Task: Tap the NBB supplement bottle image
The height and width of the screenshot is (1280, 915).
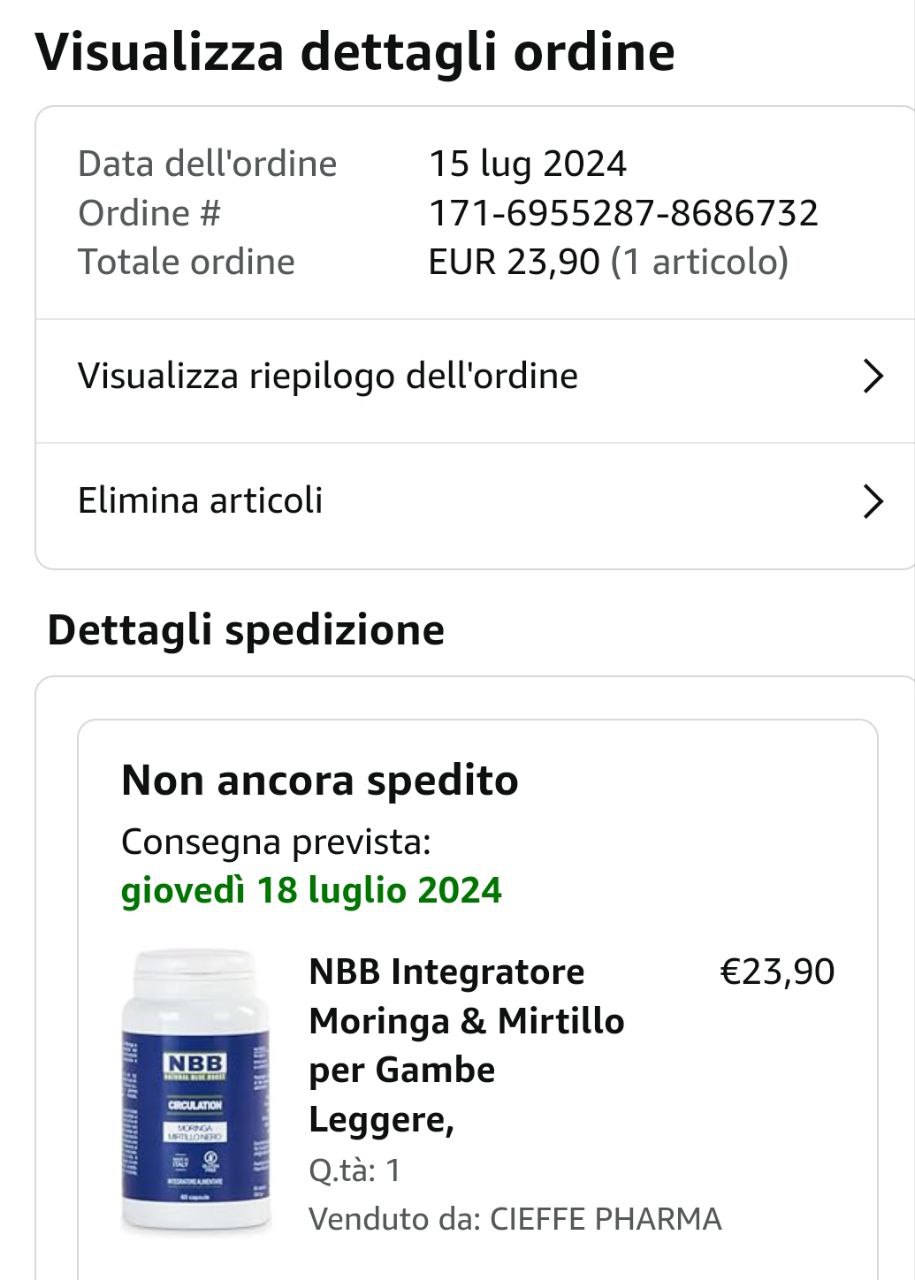Action: click(x=196, y=1090)
